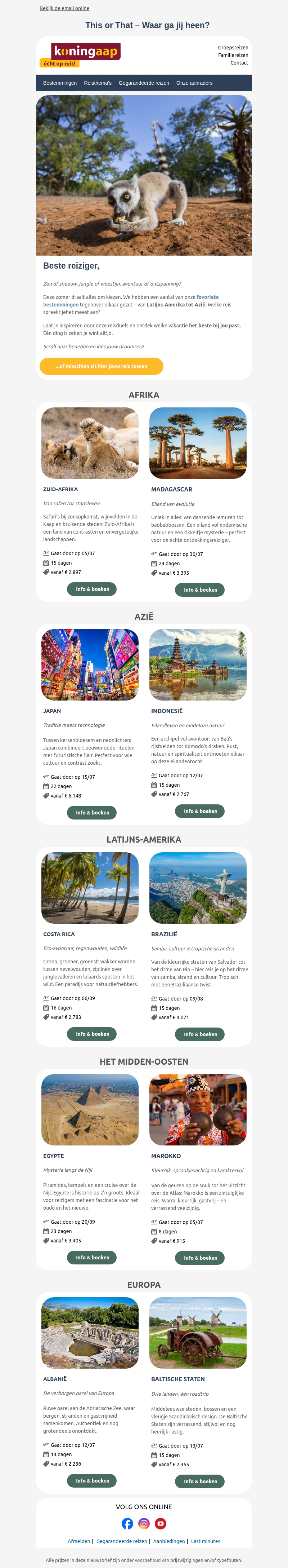
Task: Tap the Afmelden link
Action: tap(78, 1542)
